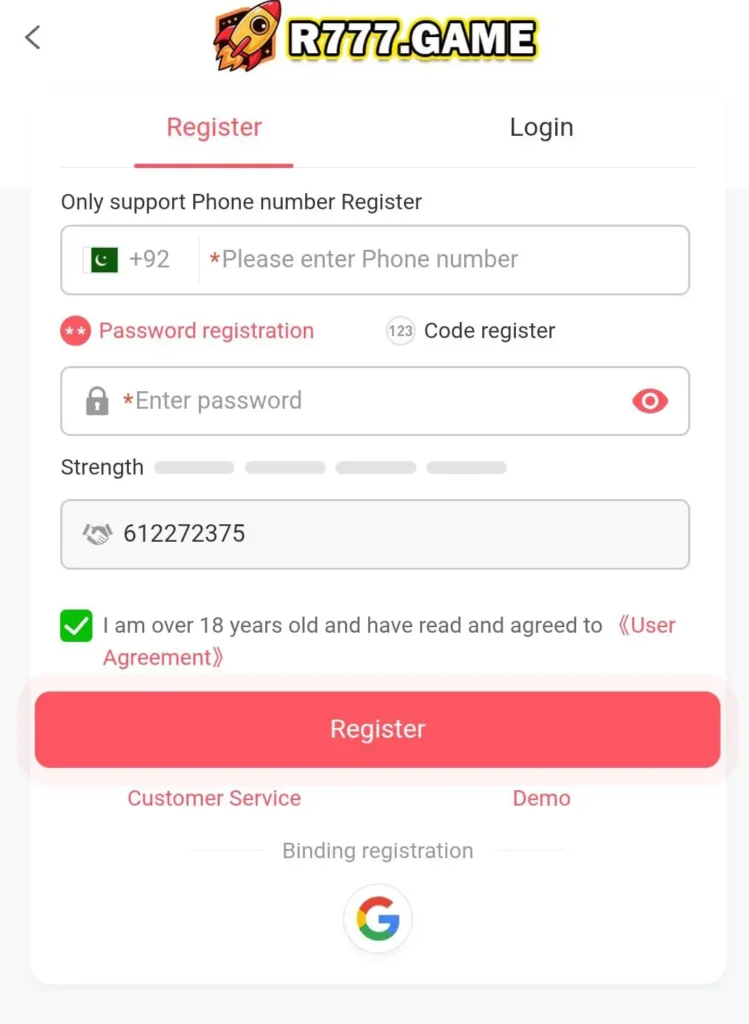Screen dimensions: 749x1024
Task: Open Customer Service
Action: click(214, 798)
